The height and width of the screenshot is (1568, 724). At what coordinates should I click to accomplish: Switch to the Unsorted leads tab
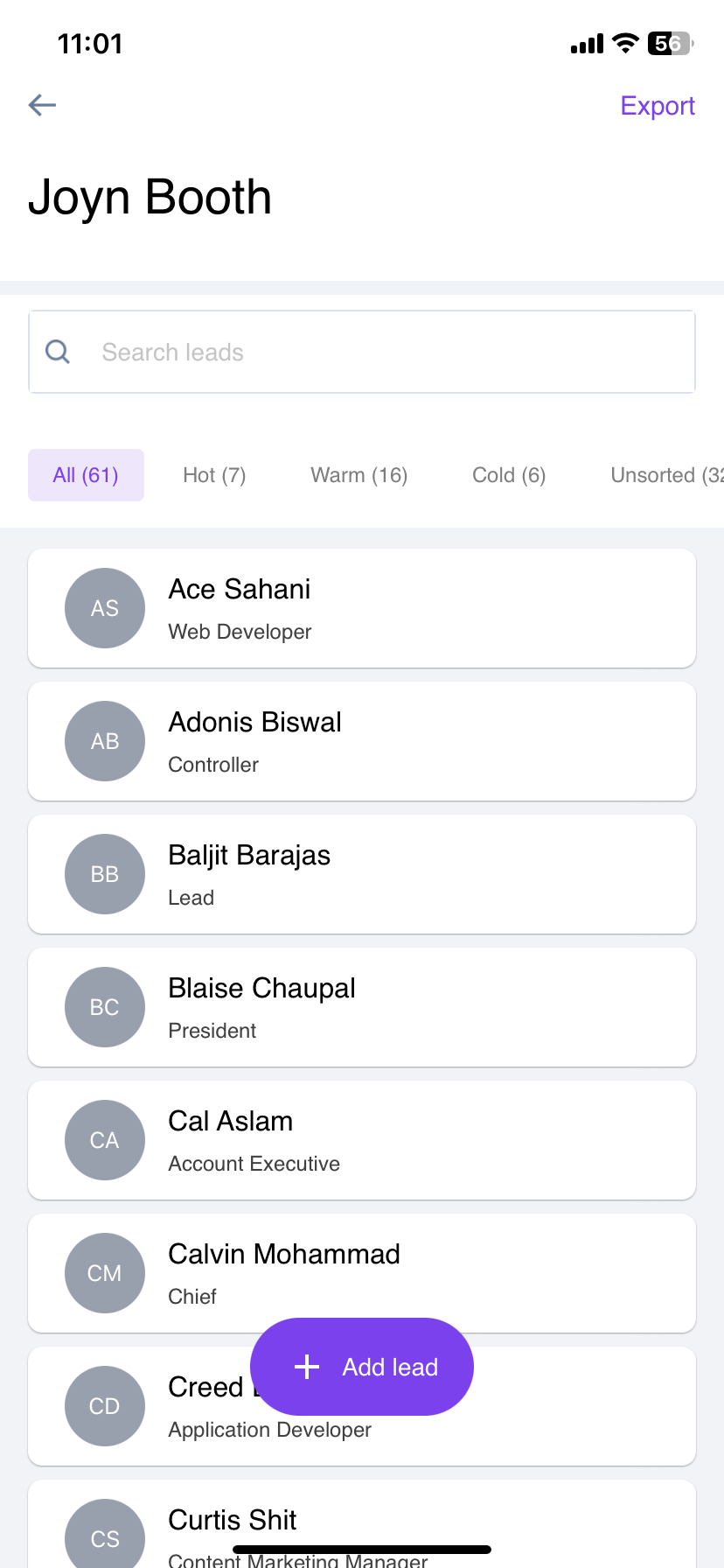click(665, 475)
